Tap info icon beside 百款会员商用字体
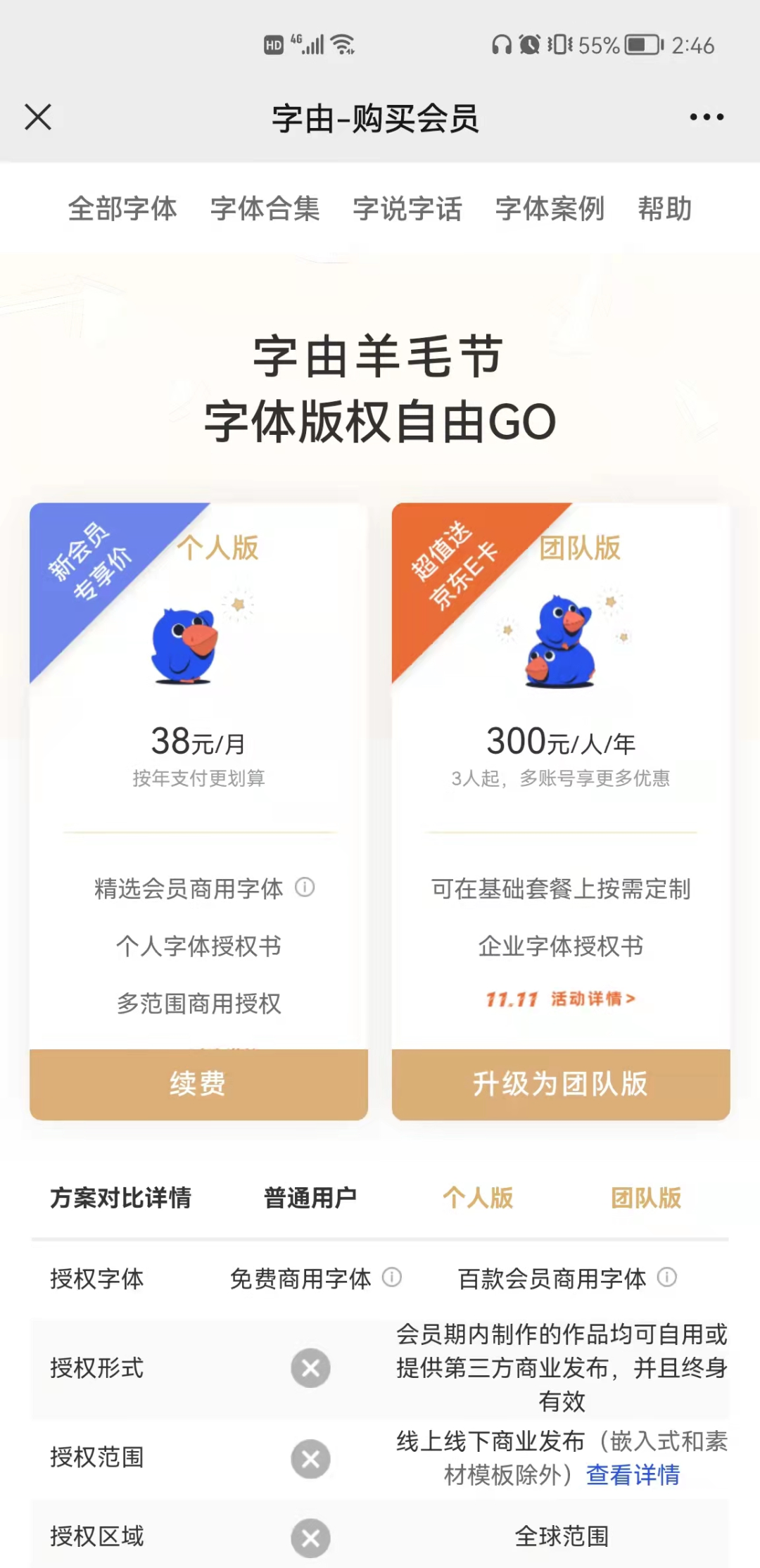This screenshot has width=760, height=1568. click(667, 1277)
